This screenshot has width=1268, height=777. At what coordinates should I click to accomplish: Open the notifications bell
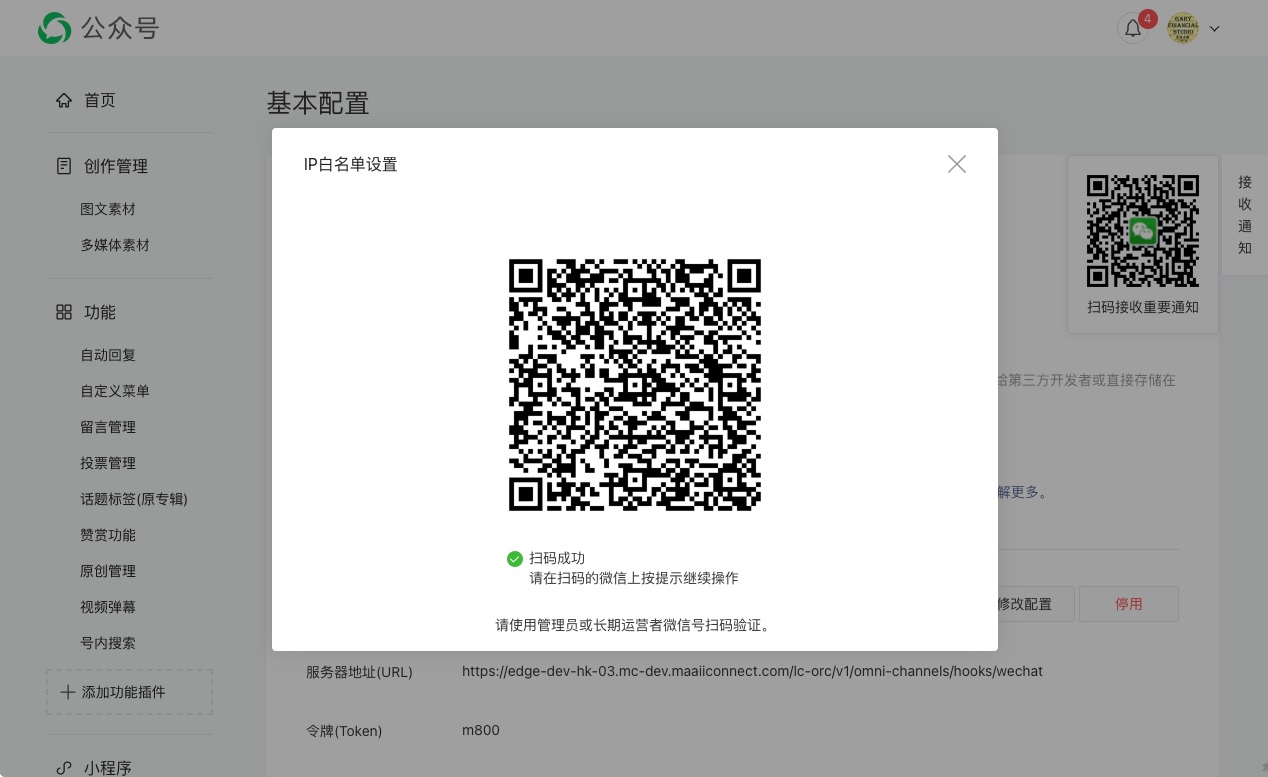(1133, 29)
